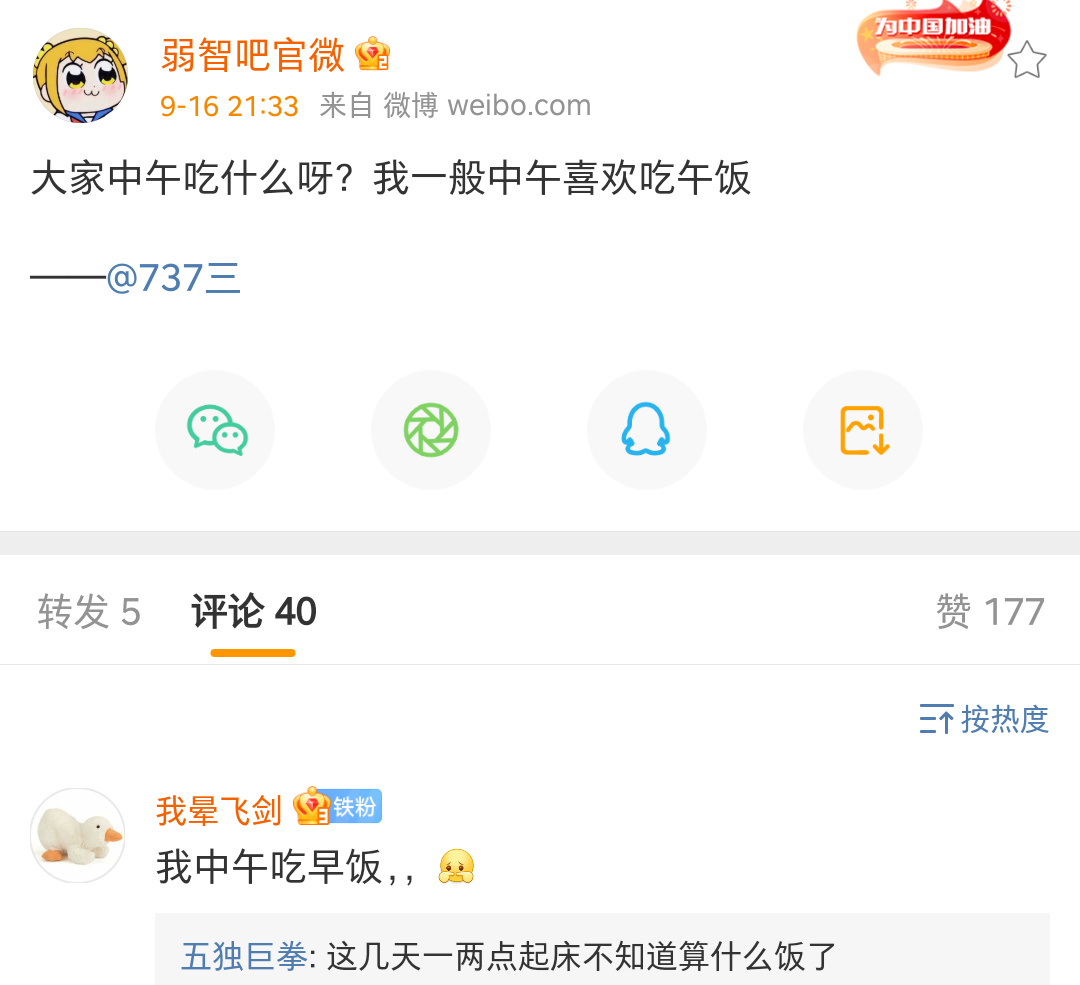The image size is (1080, 985).
Task: Open 弱智吧官微's profile avatar
Action: click(x=81, y=75)
